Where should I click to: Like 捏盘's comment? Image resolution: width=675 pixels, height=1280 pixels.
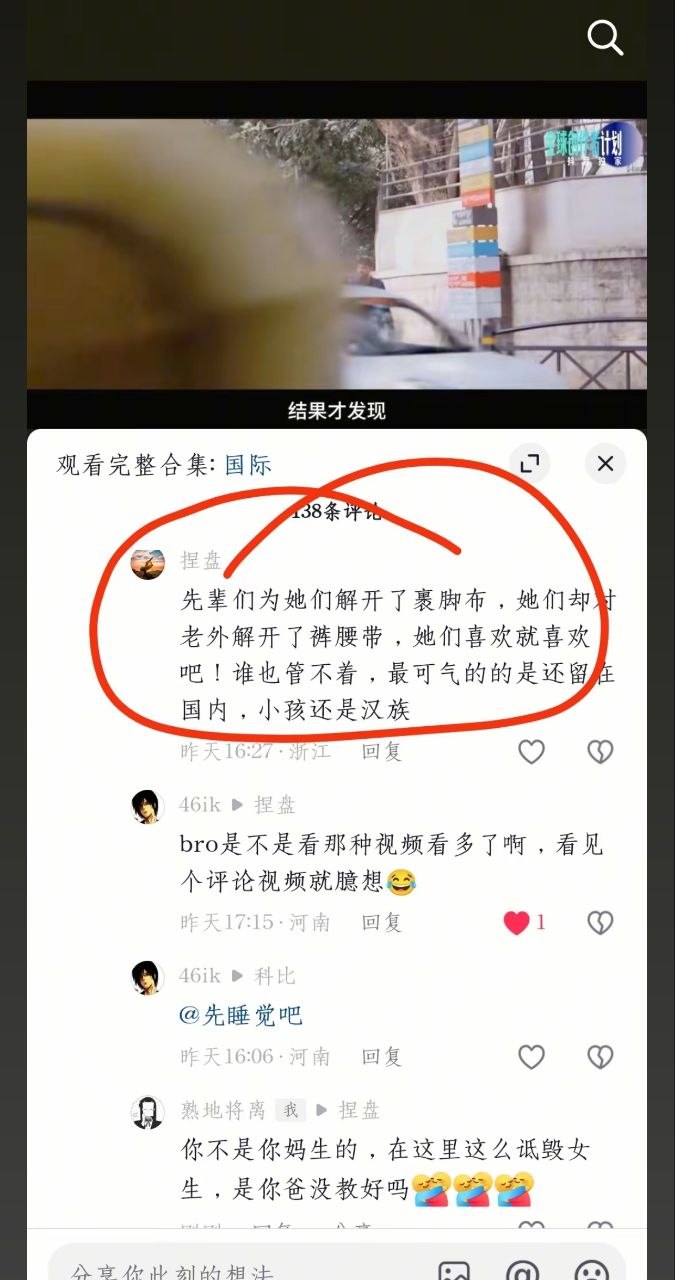pos(531,752)
